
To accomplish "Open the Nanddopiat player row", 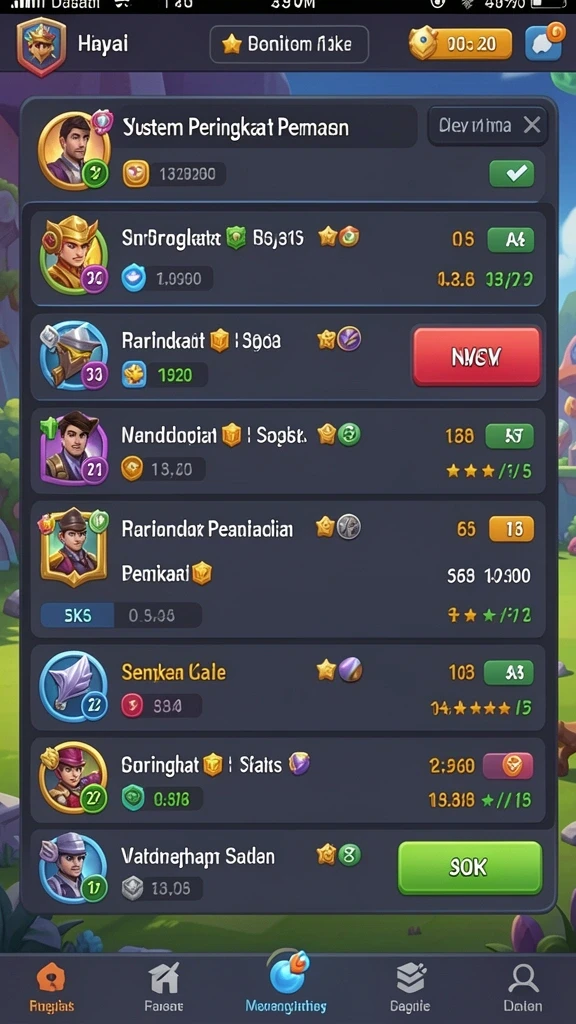I will coord(288,451).
